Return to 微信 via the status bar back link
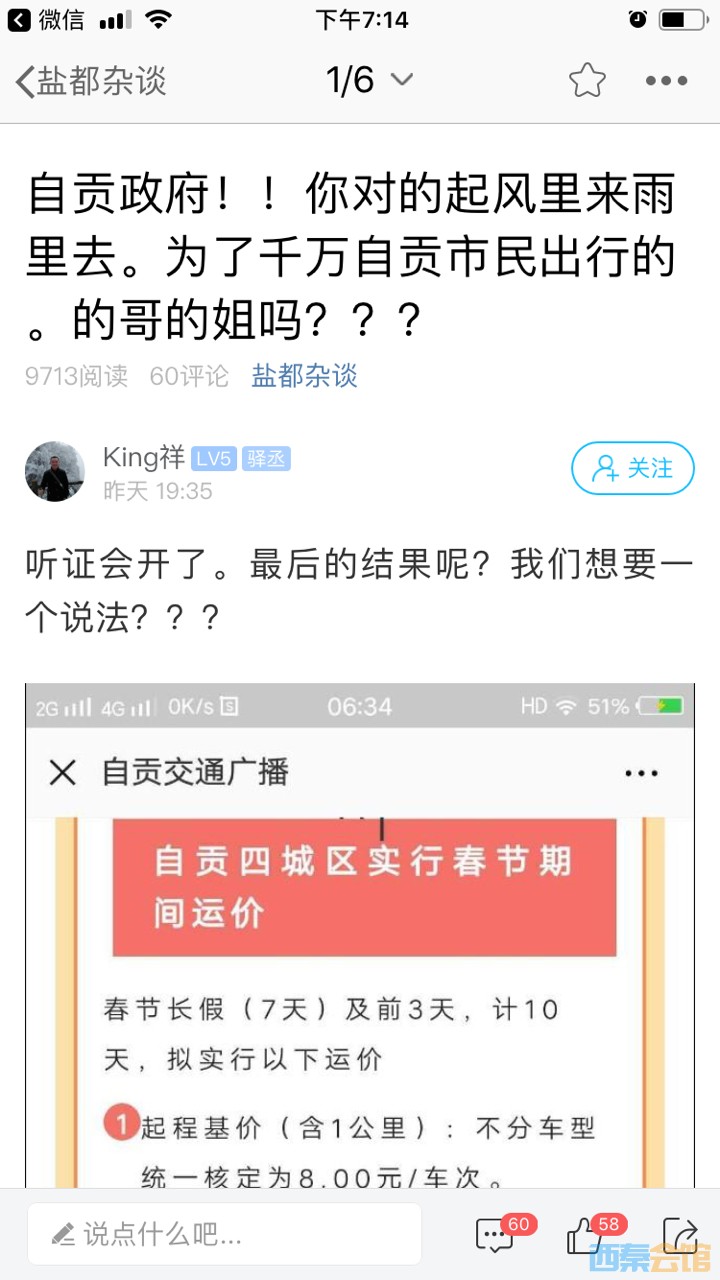The height and width of the screenshot is (1280, 720). coord(46,19)
